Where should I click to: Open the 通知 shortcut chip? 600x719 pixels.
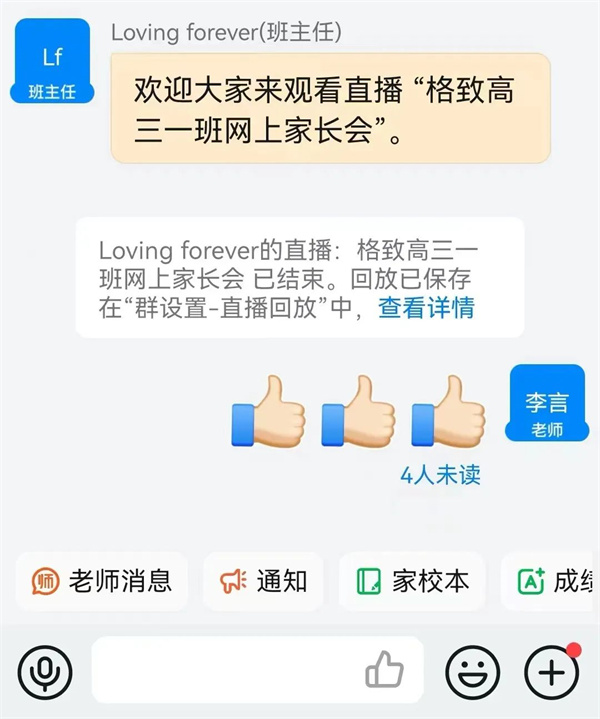point(264,581)
